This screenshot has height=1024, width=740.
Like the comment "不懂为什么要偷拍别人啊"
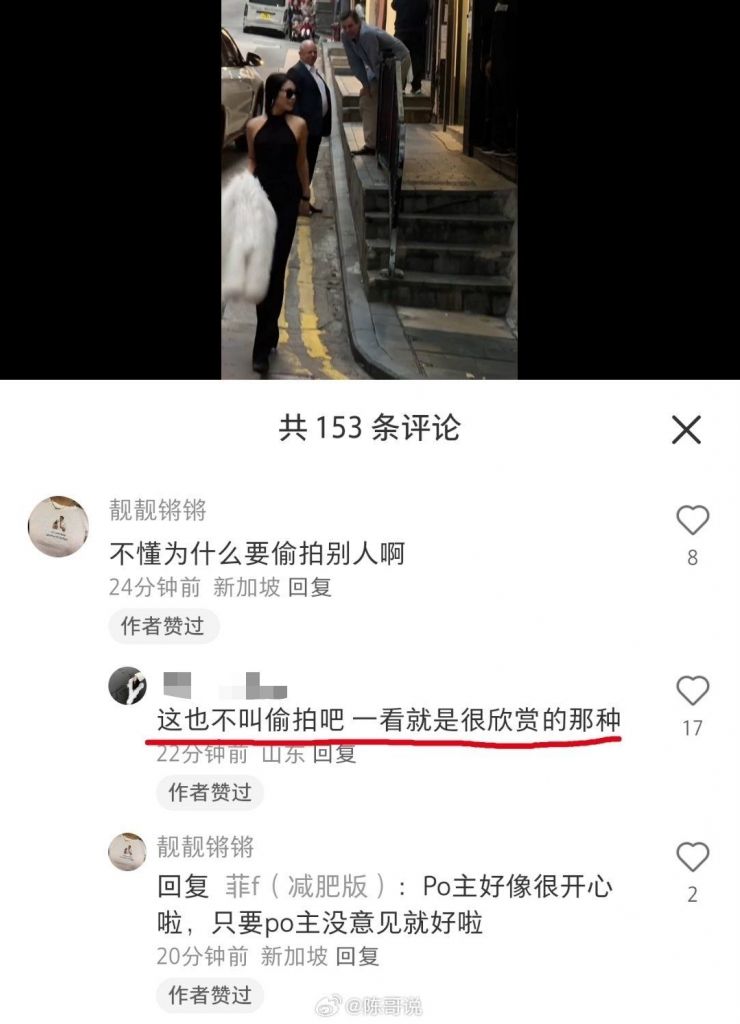692,521
